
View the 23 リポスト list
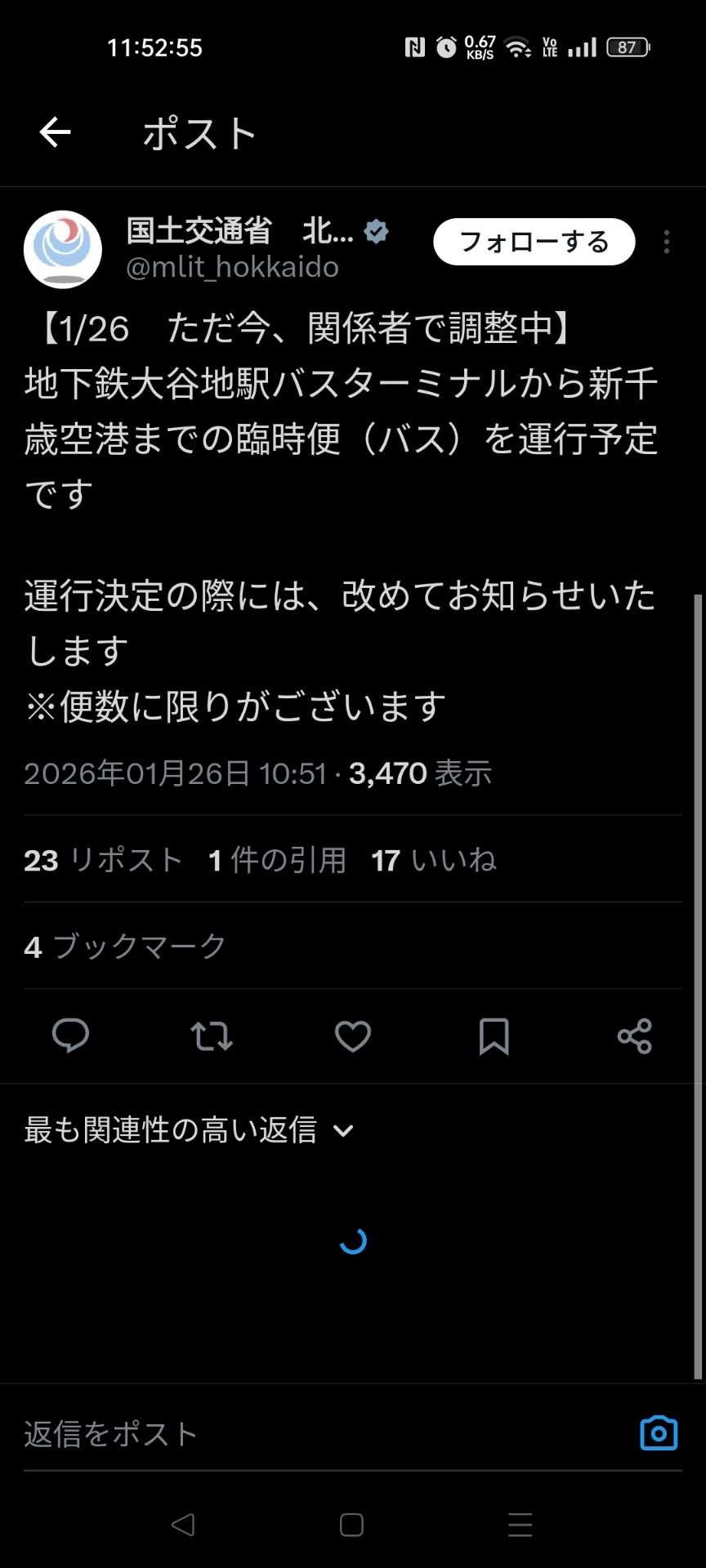pos(103,860)
